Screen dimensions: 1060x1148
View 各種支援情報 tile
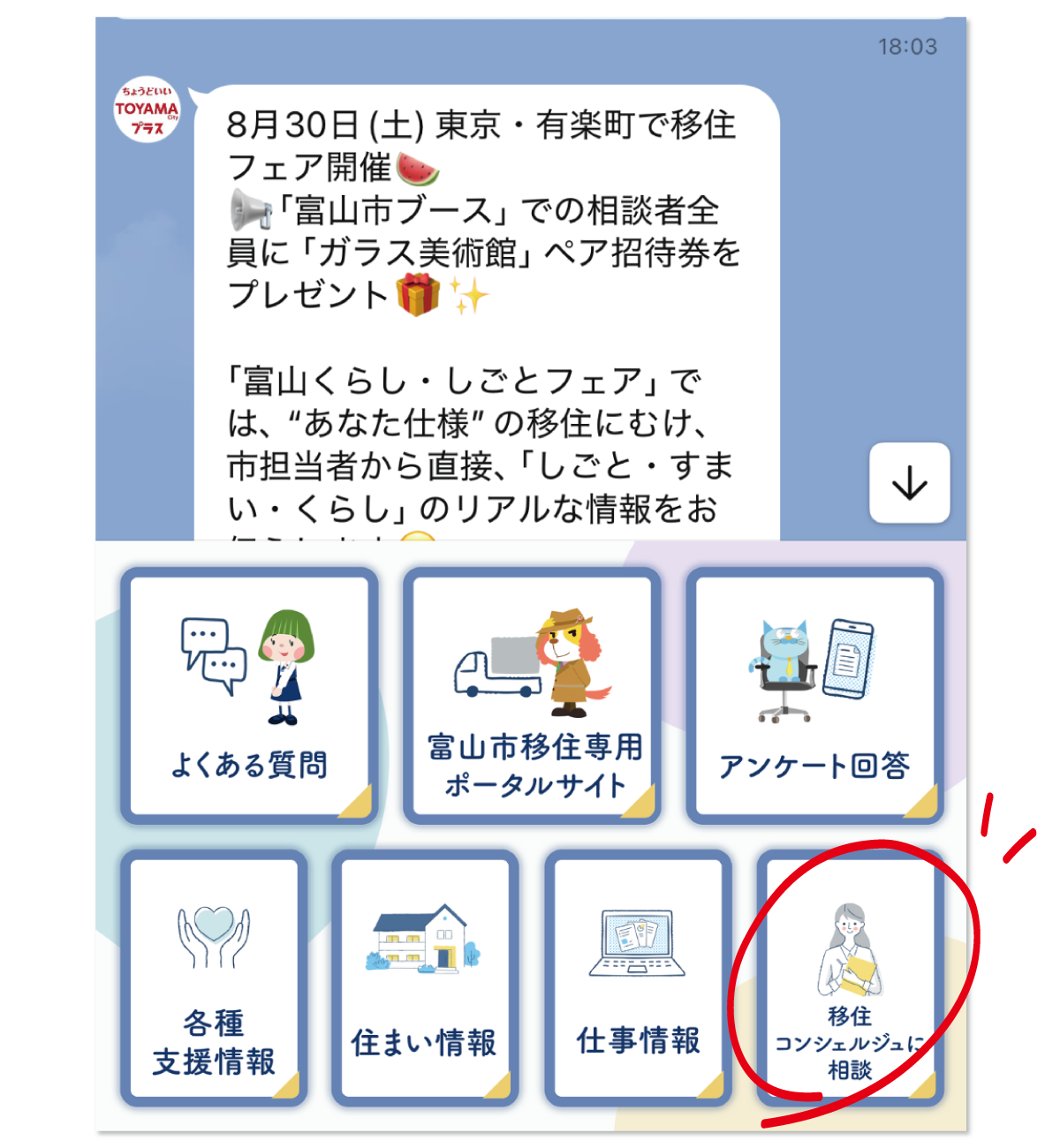214,978
